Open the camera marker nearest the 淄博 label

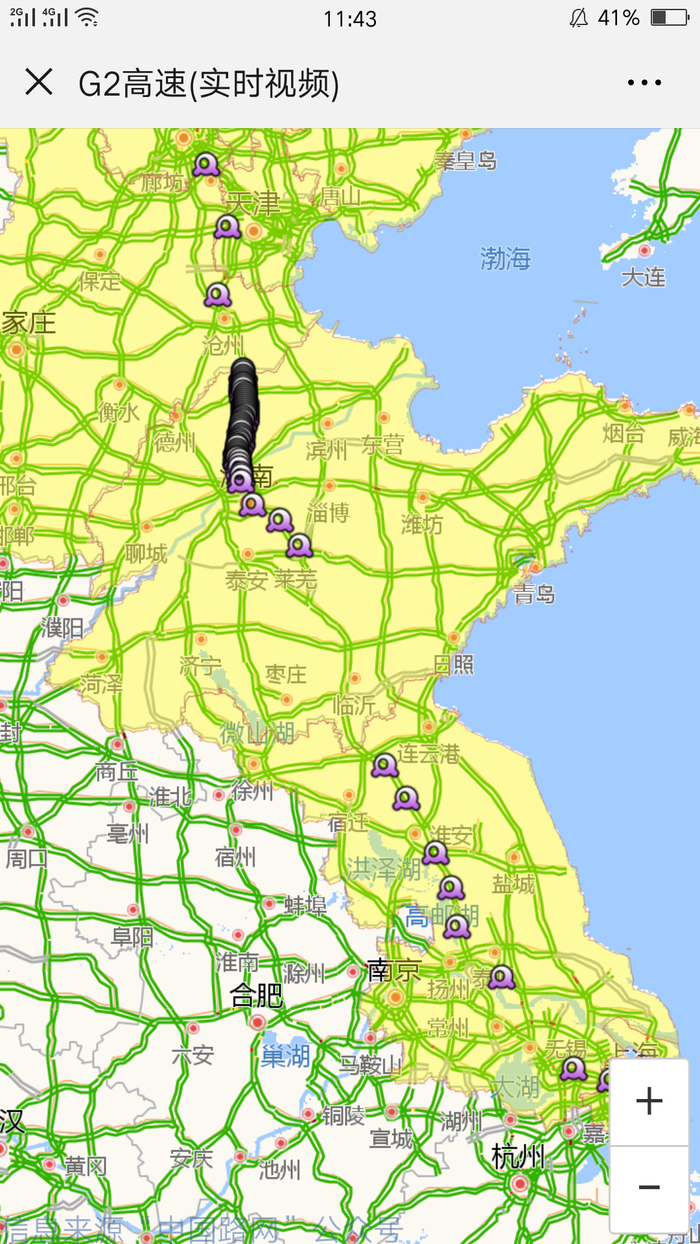(x=280, y=520)
